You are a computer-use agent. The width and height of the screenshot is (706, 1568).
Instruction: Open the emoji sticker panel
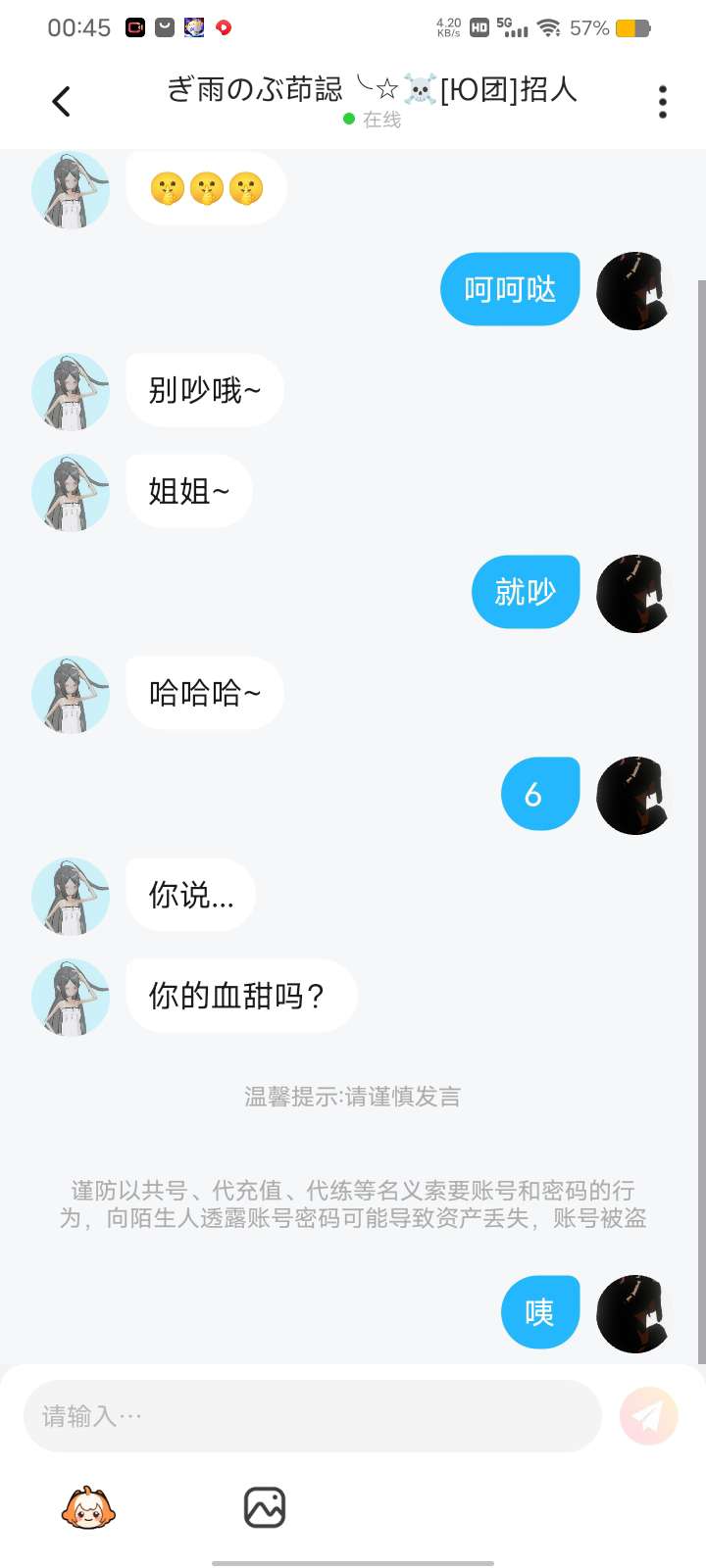[88, 1507]
